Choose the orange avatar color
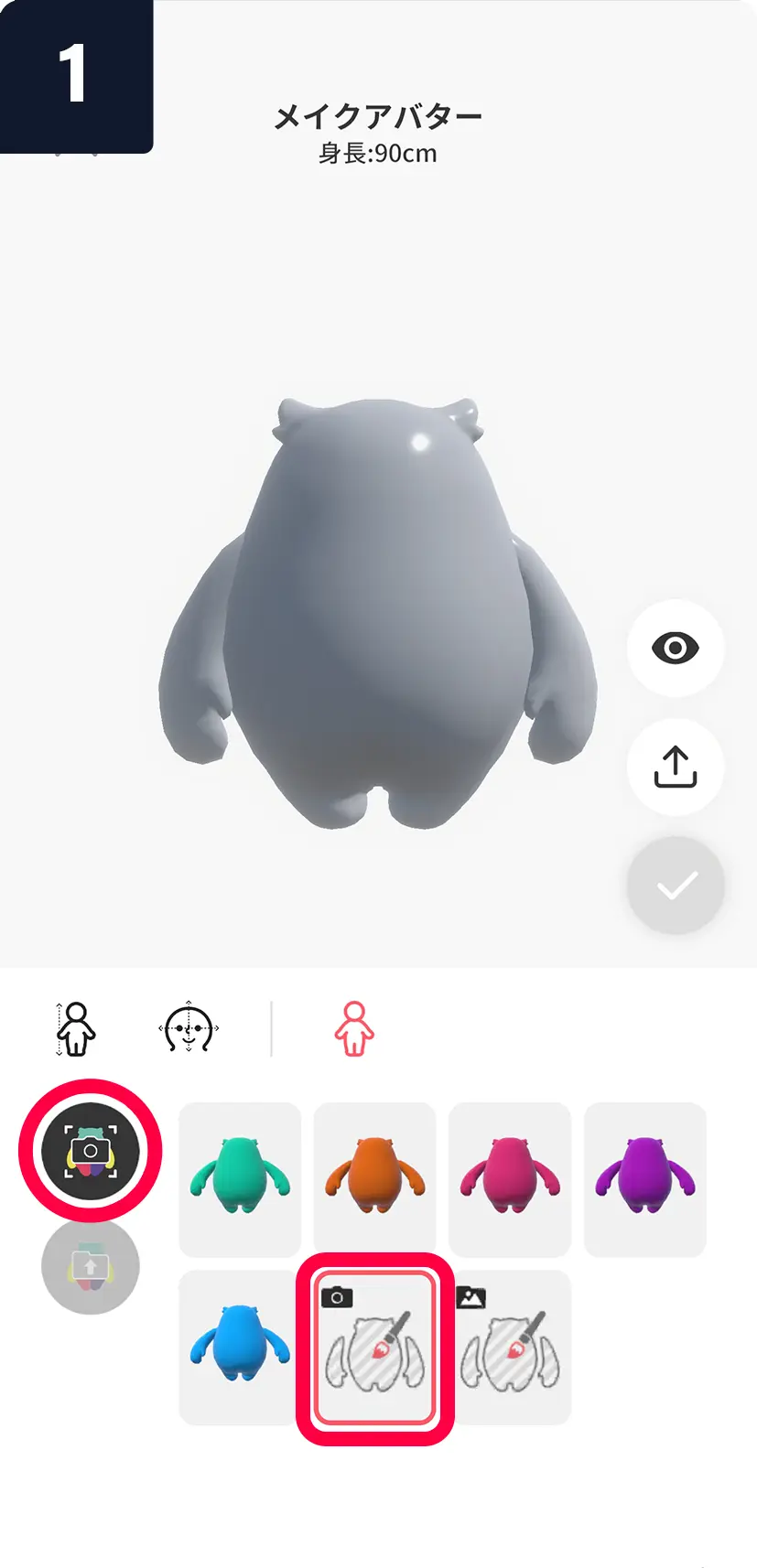757x1568 pixels. (374, 1177)
